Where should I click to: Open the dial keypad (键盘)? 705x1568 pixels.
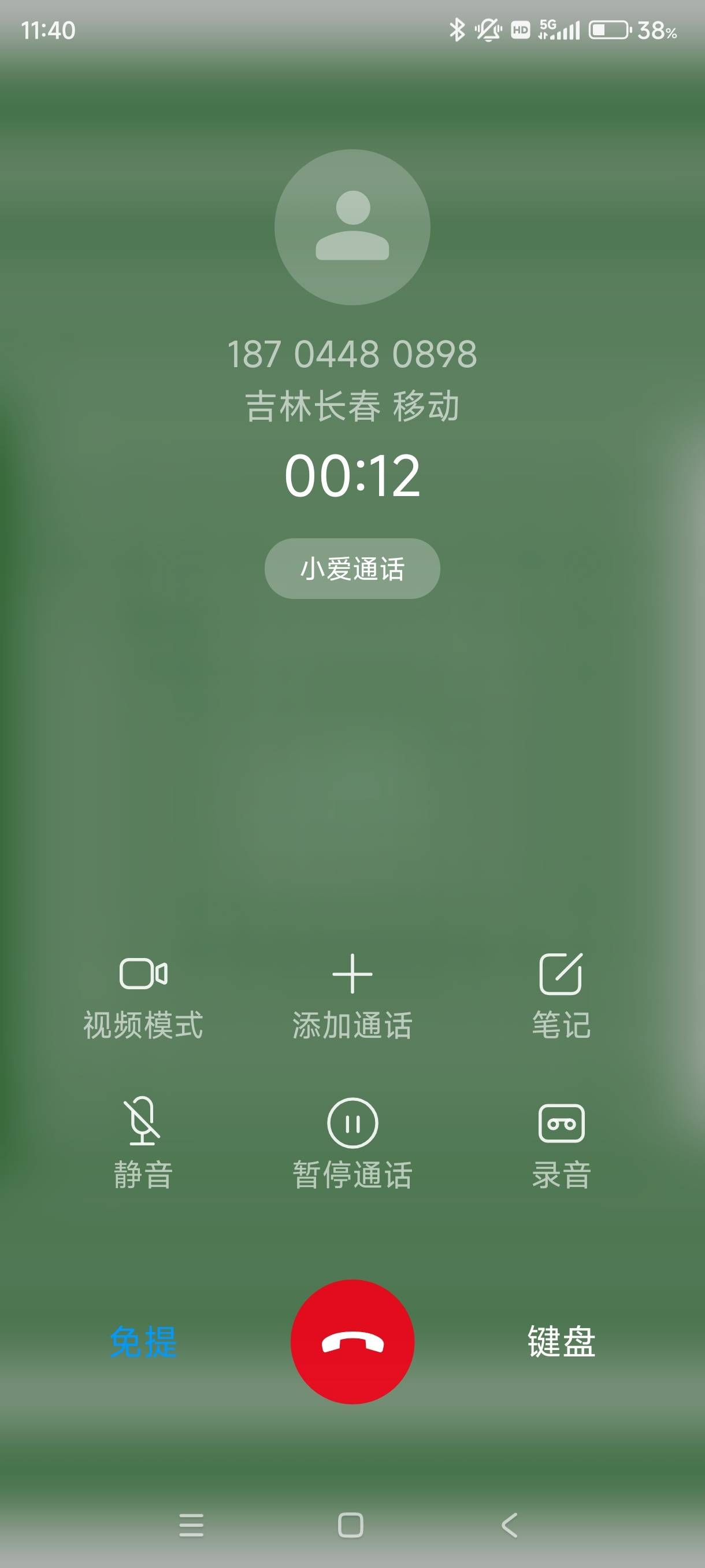pyautogui.click(x=561, y=1341)
